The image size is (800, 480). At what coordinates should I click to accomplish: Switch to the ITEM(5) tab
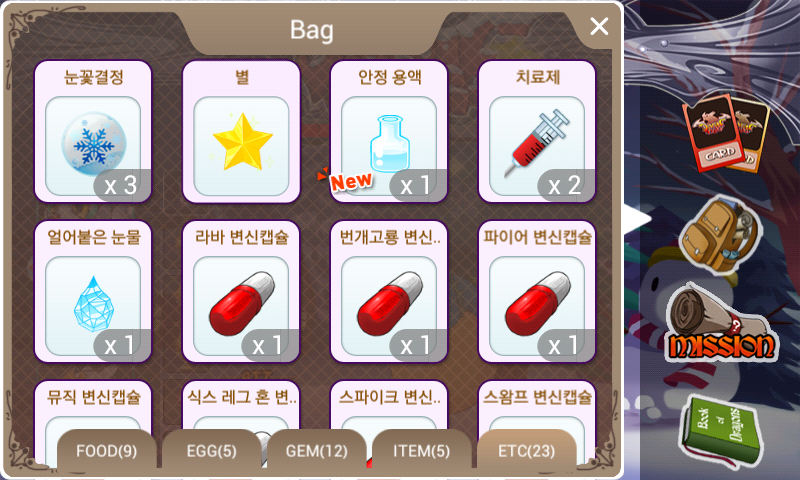pos(422,451)
